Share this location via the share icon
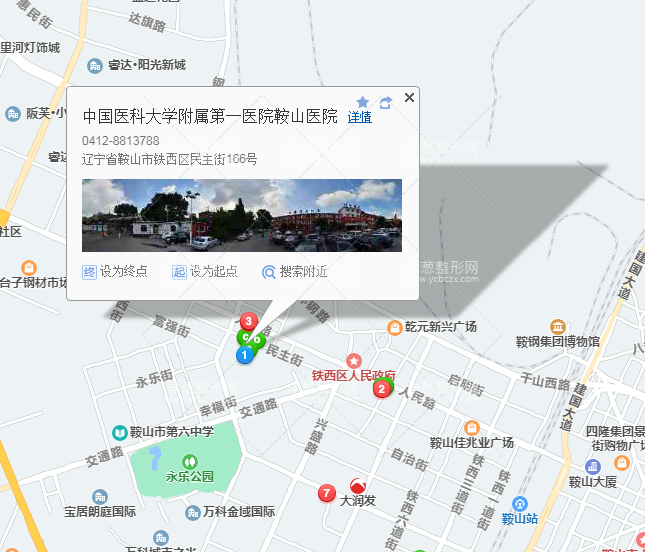This screenshot has width=645, height=552. click(385, 102)
